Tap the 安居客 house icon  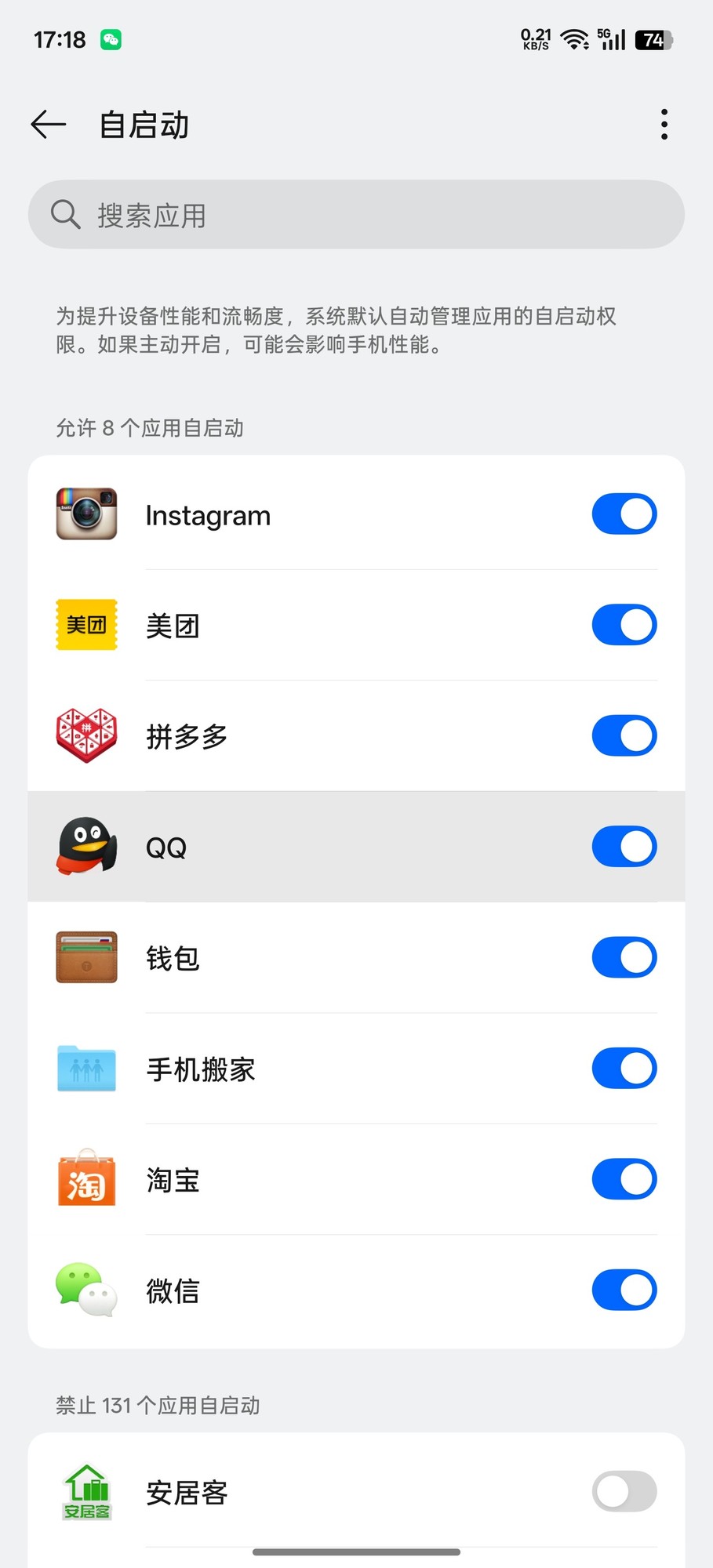86,1492
